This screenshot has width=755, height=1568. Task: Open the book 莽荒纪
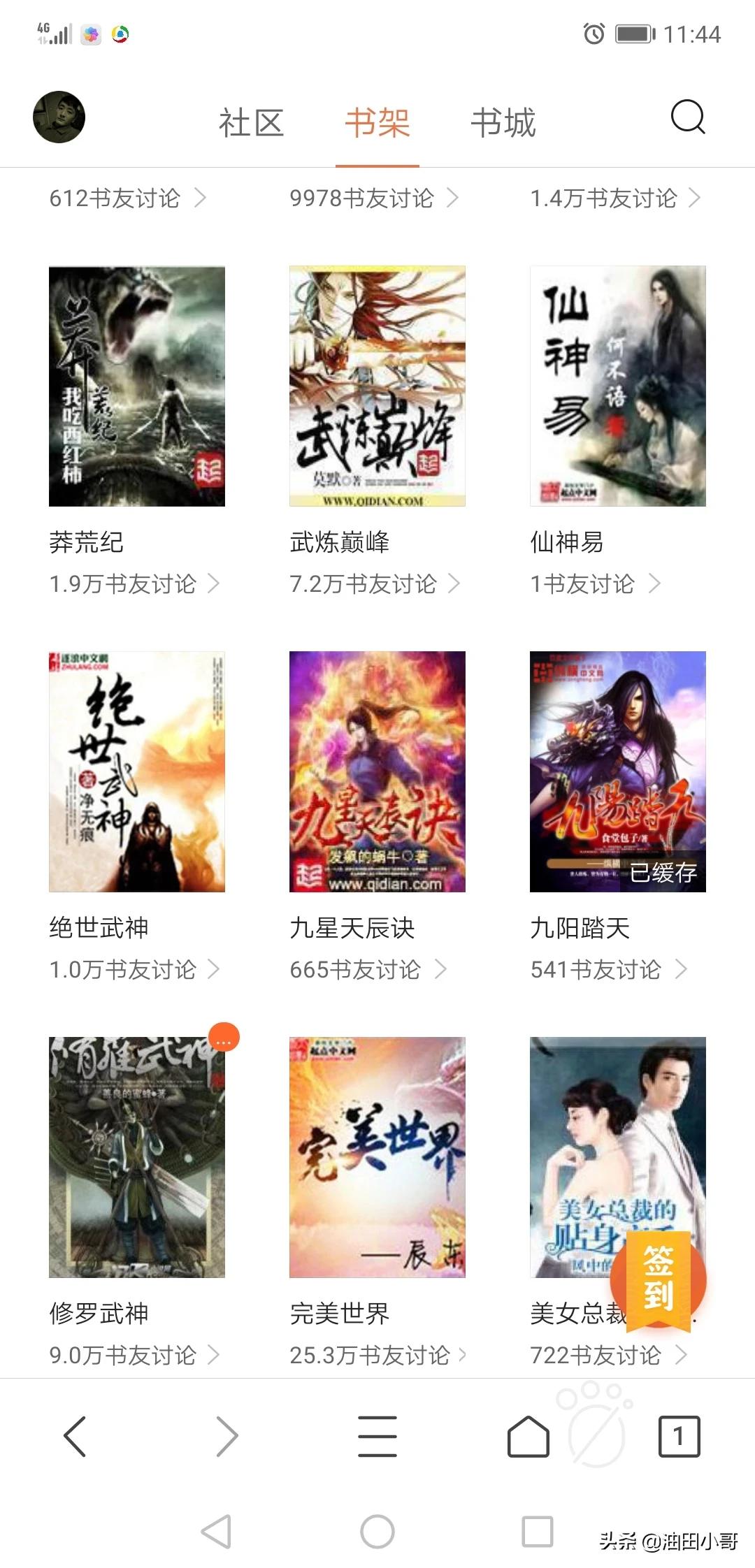(137, 386)
